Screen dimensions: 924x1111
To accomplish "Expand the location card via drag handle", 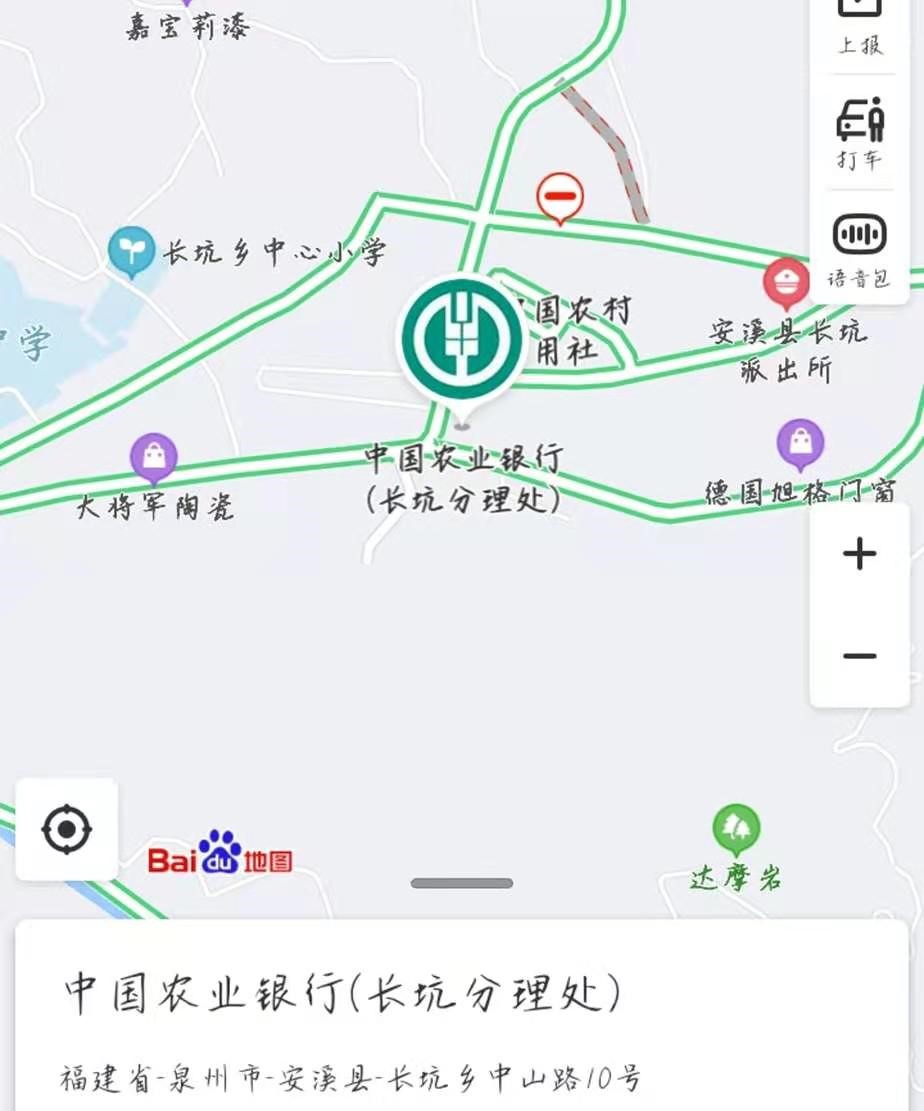I will pos(462,883).
